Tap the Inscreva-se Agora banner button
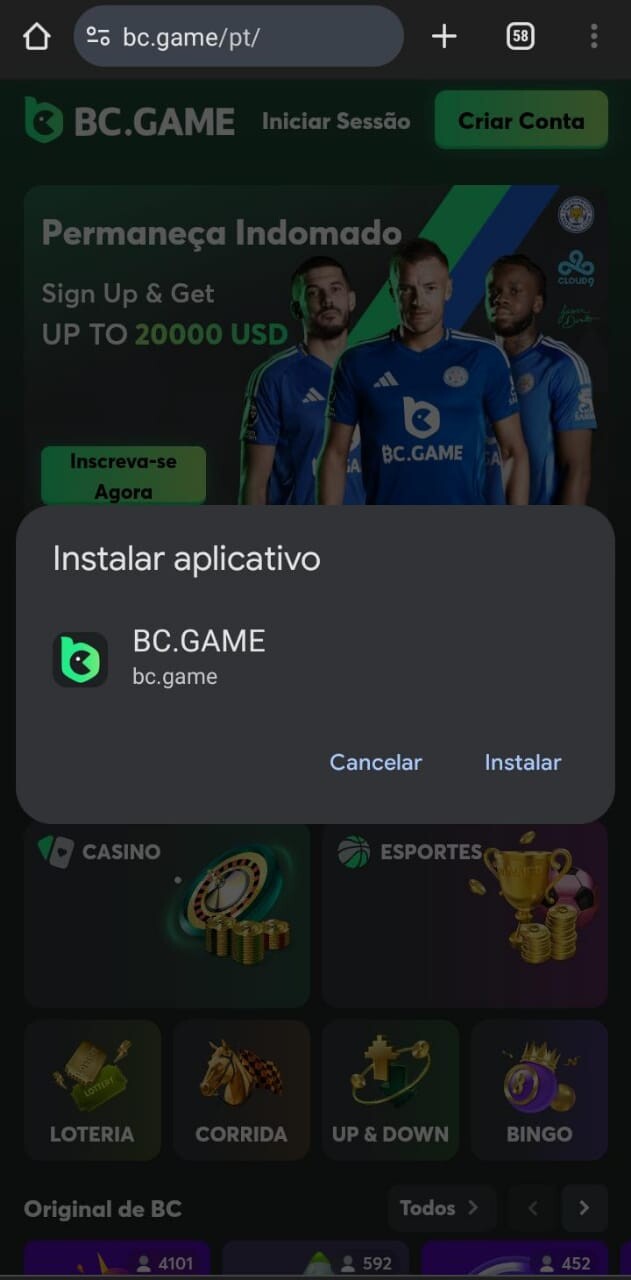Viewport: 631px width, 1280px height. (123, 476)
